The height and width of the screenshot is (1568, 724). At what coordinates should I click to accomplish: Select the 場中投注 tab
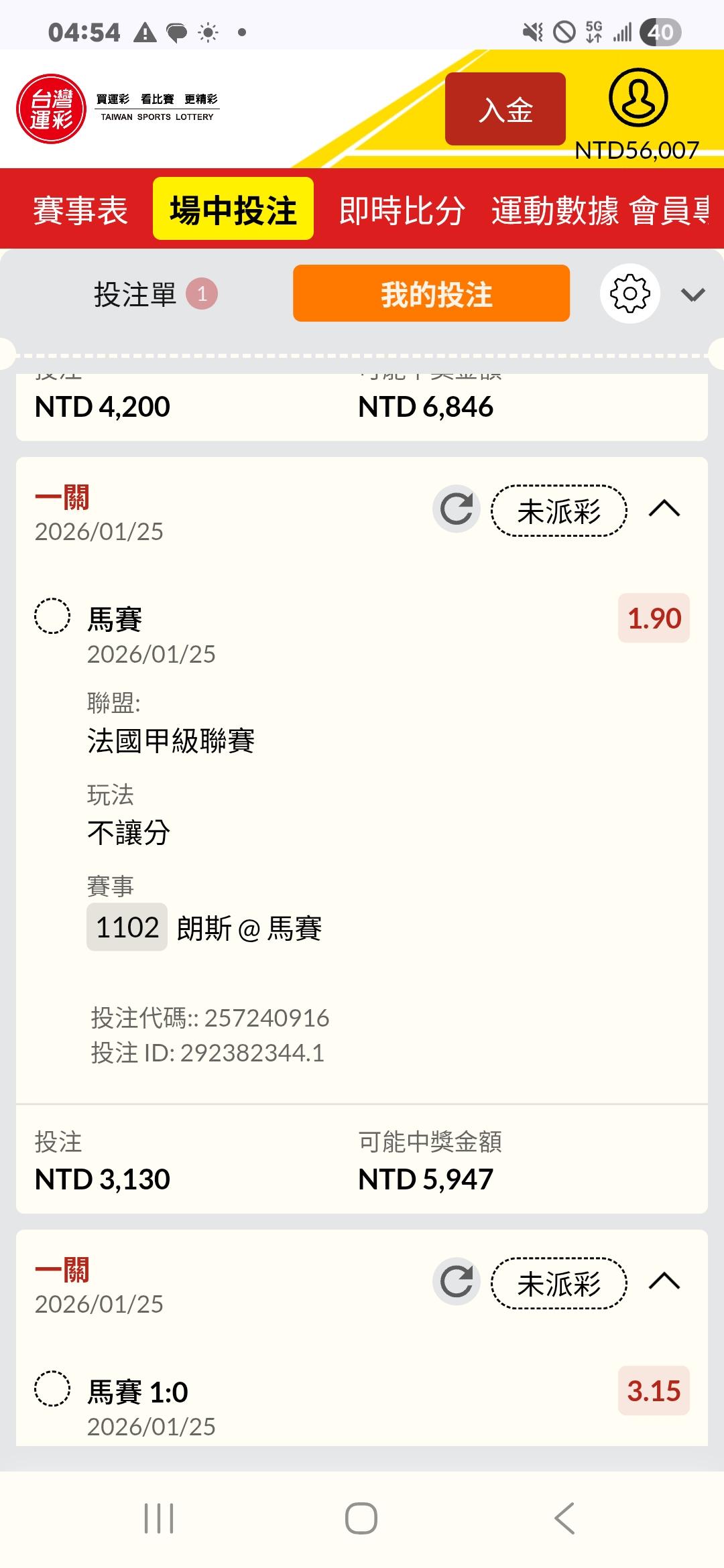point(233,209)
